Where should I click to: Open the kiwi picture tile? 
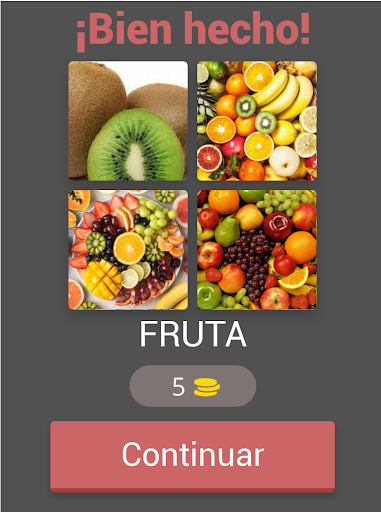pyautogui.click(x=128, y=121)
